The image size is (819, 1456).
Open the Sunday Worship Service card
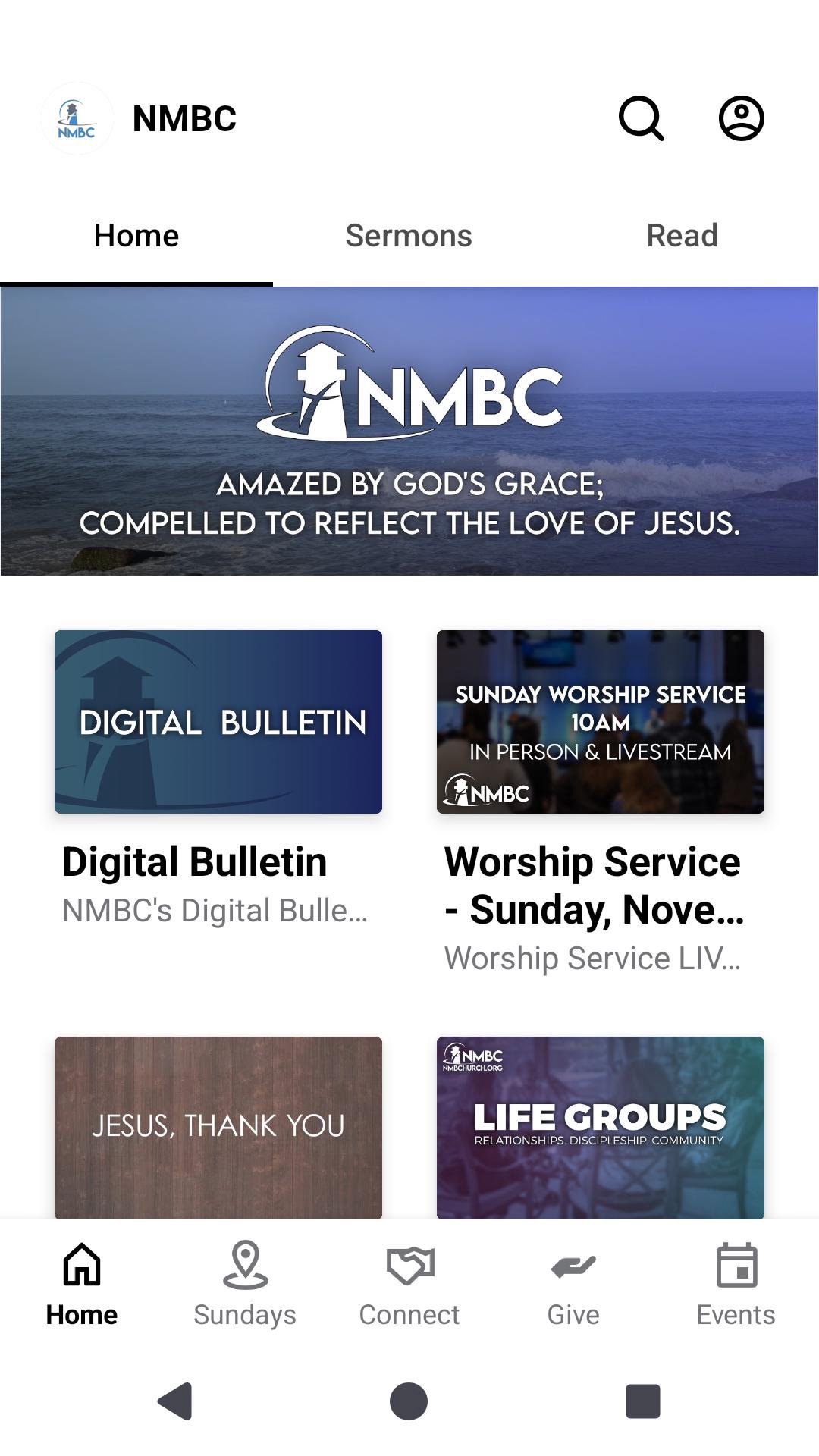tap(601, 722)
